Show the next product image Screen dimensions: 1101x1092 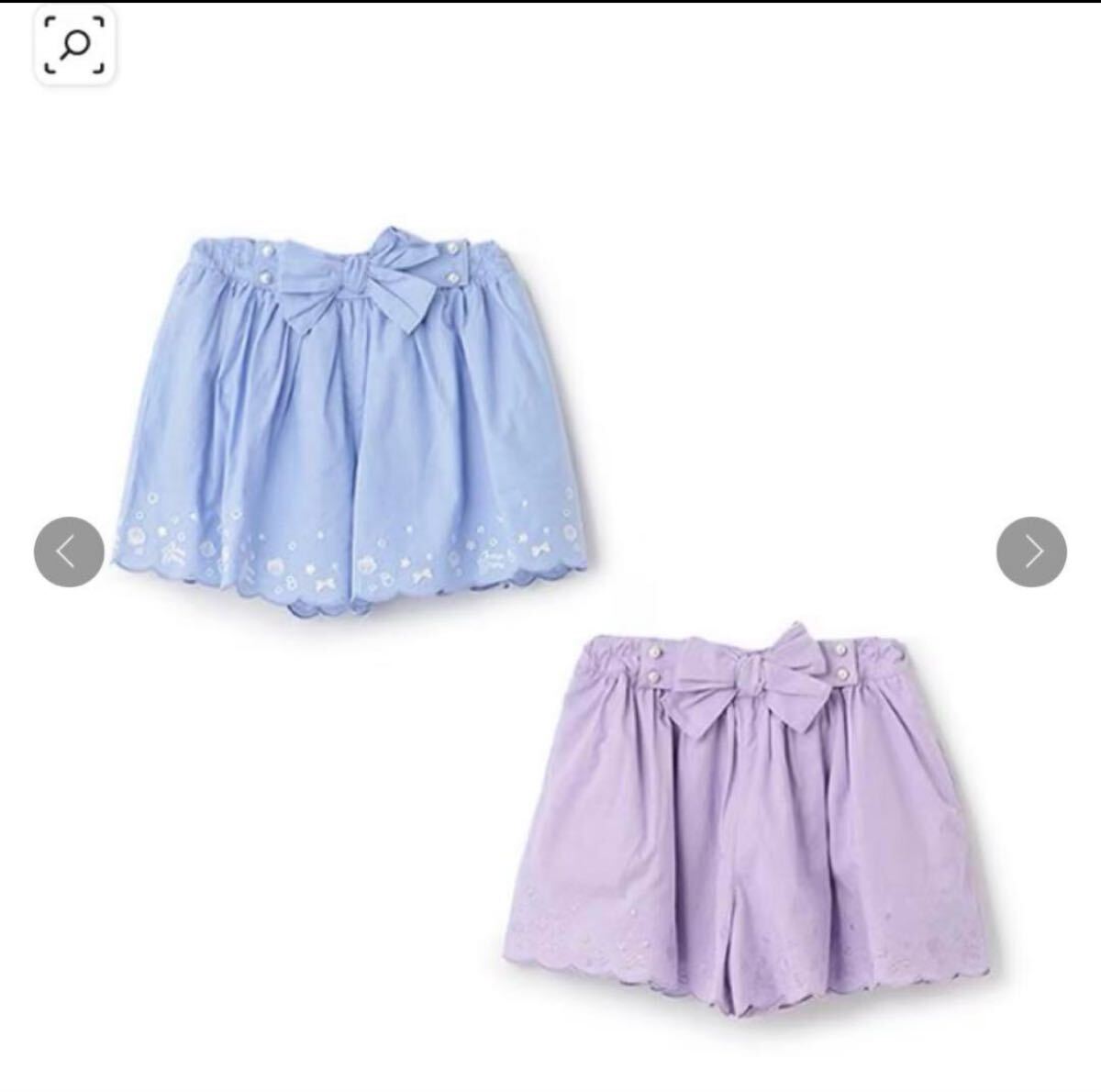tap(1031, 552)
